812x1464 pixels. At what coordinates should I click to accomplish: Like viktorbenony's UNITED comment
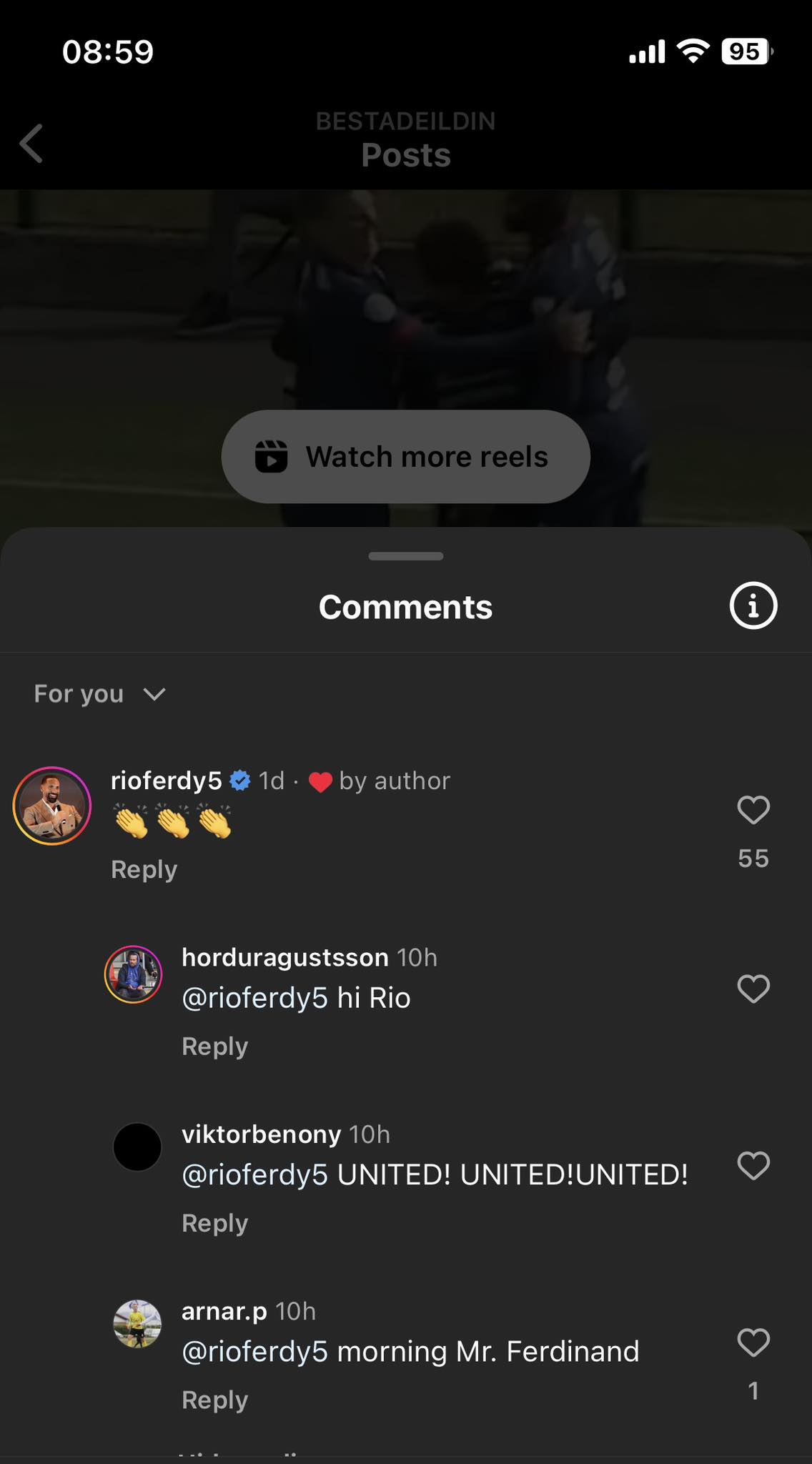click(753, 1166)
